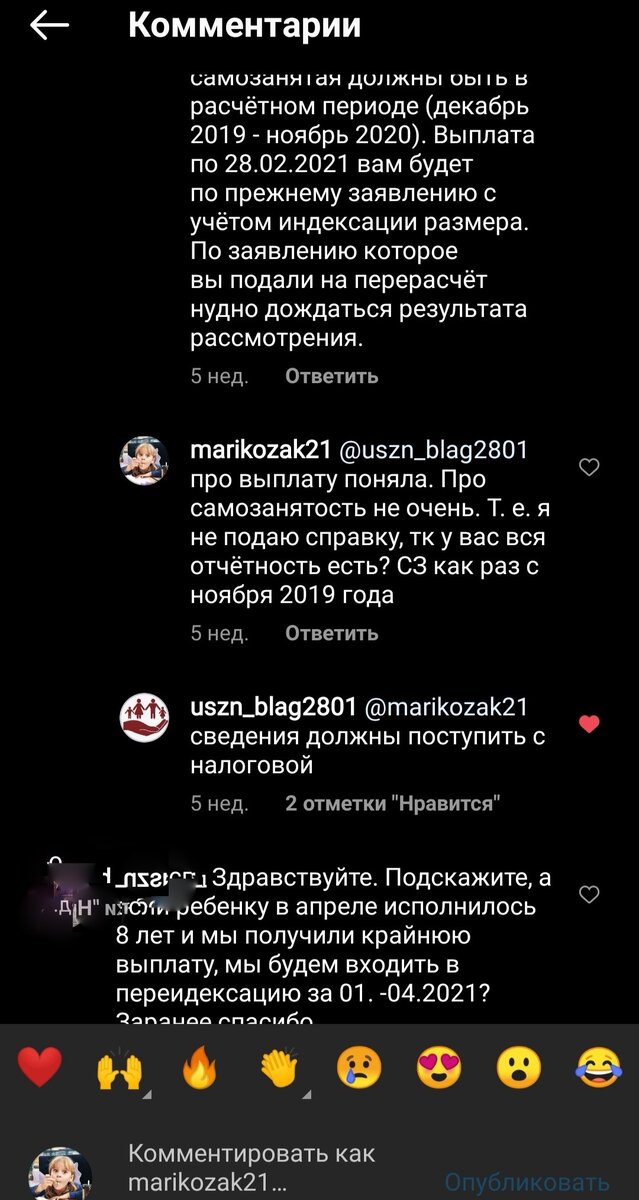Reply to marikozak21's comment via Ответить
Viewport: 639px width, 1200px height.
[x=331, y=633]
